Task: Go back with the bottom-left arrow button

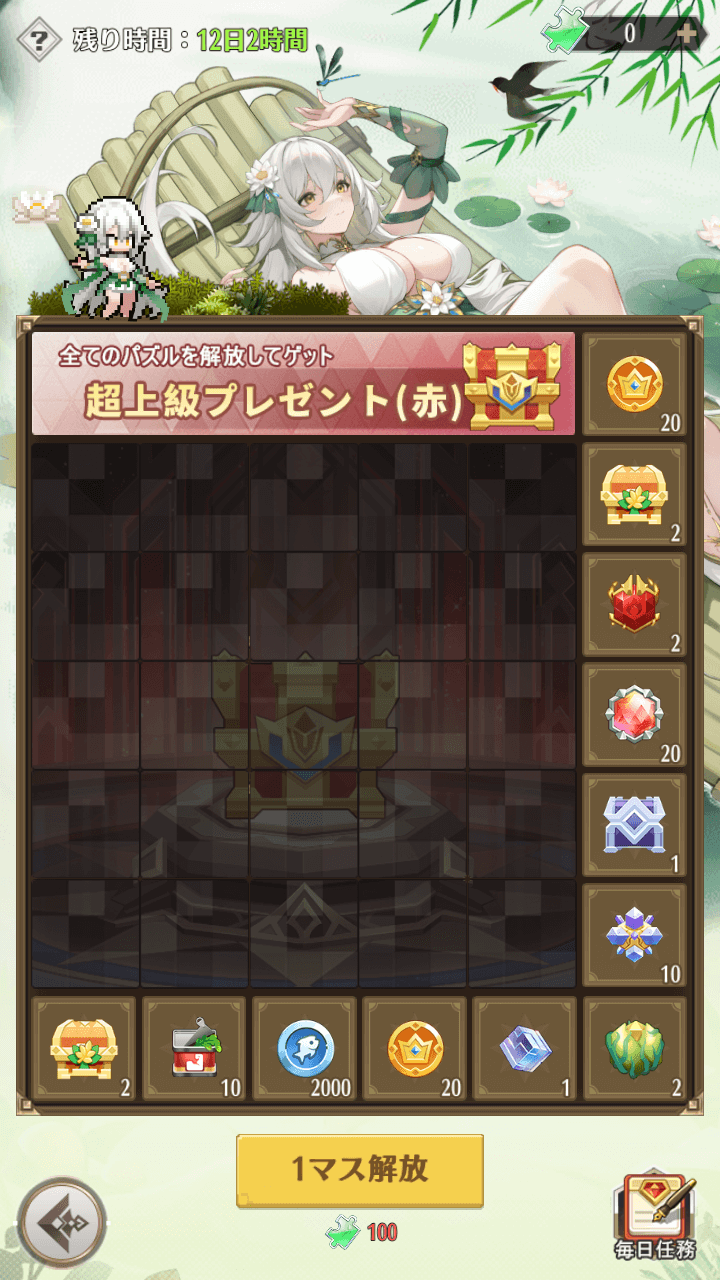Action: click(61, 1223)
